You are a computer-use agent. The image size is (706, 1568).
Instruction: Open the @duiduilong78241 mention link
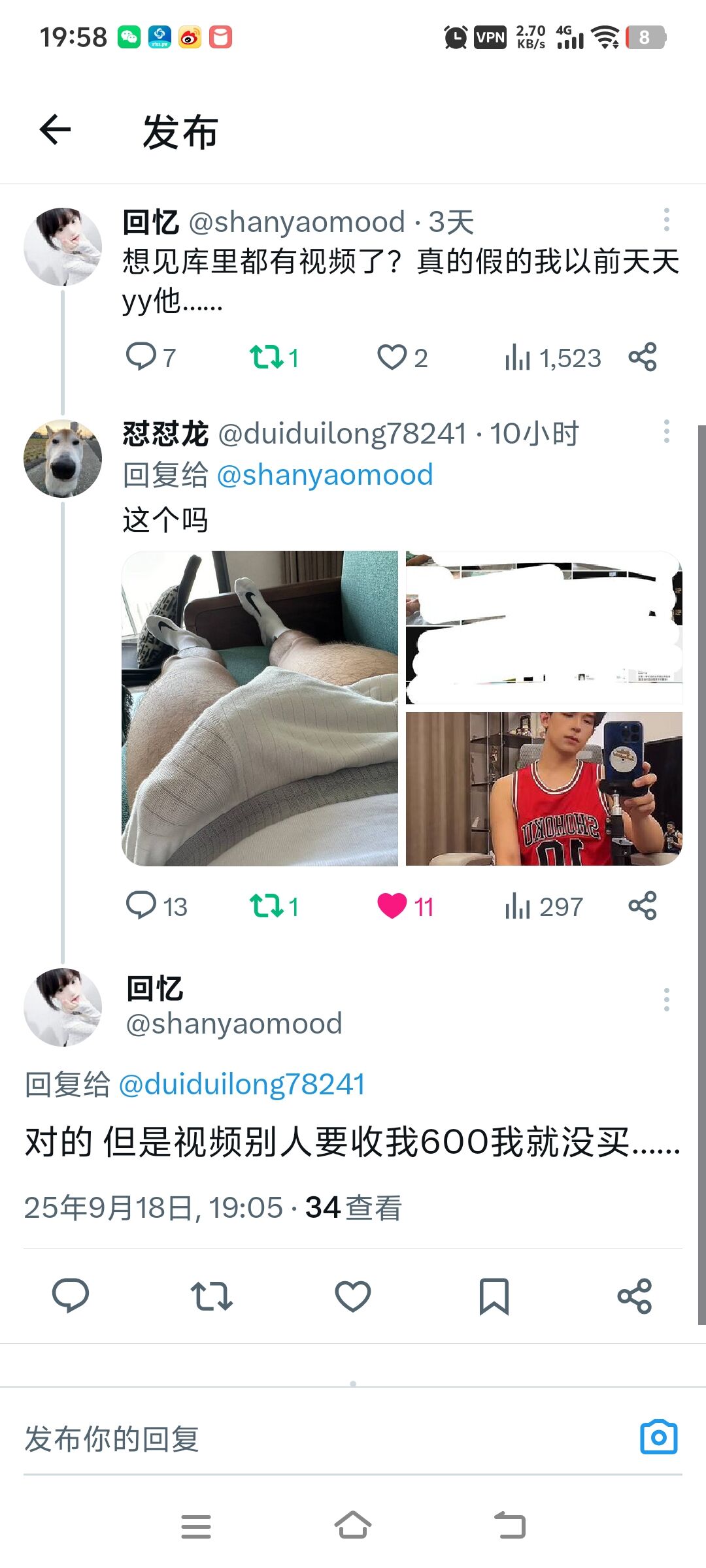(242, 1085)
